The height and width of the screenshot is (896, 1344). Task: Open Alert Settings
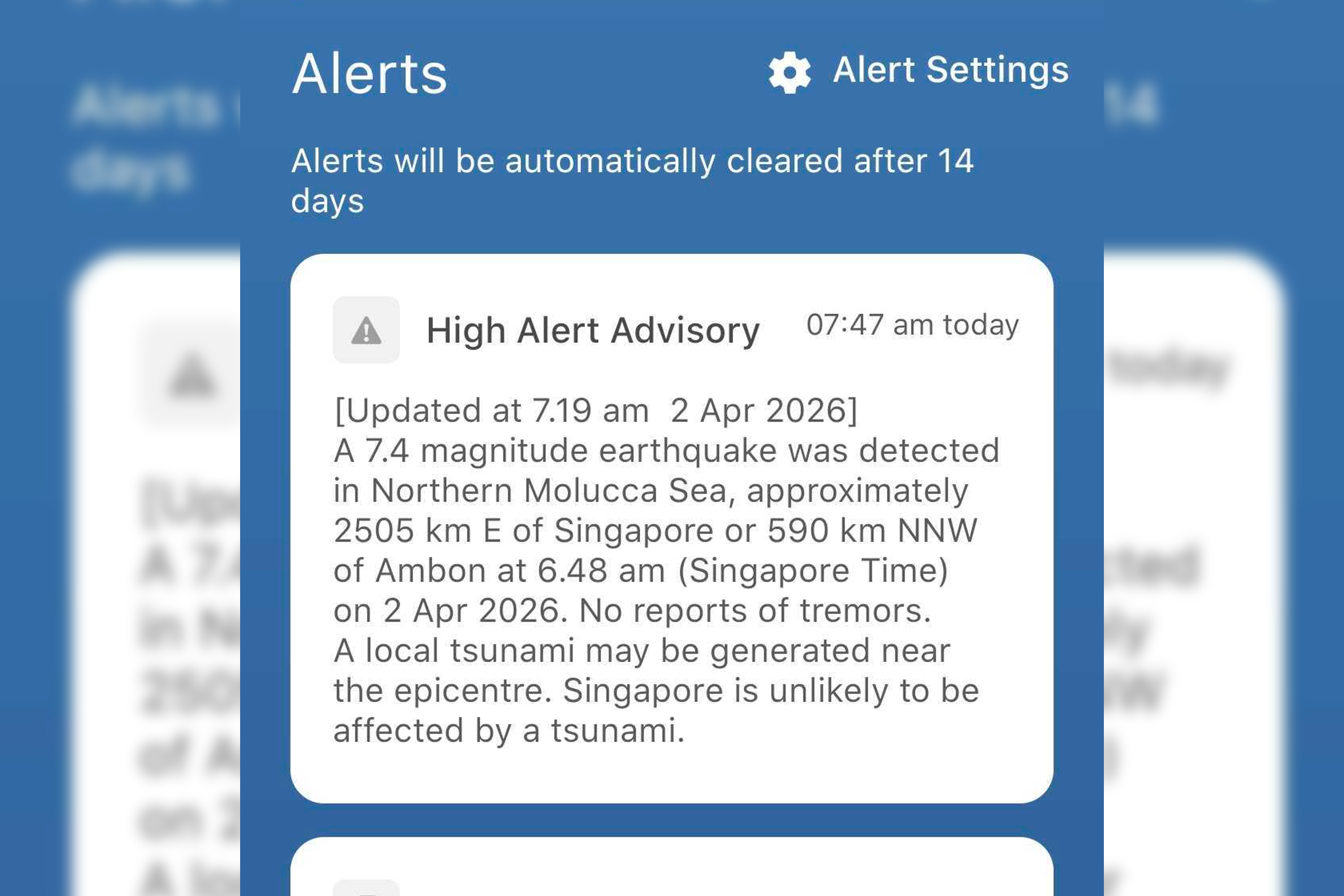tap(919, 71)
